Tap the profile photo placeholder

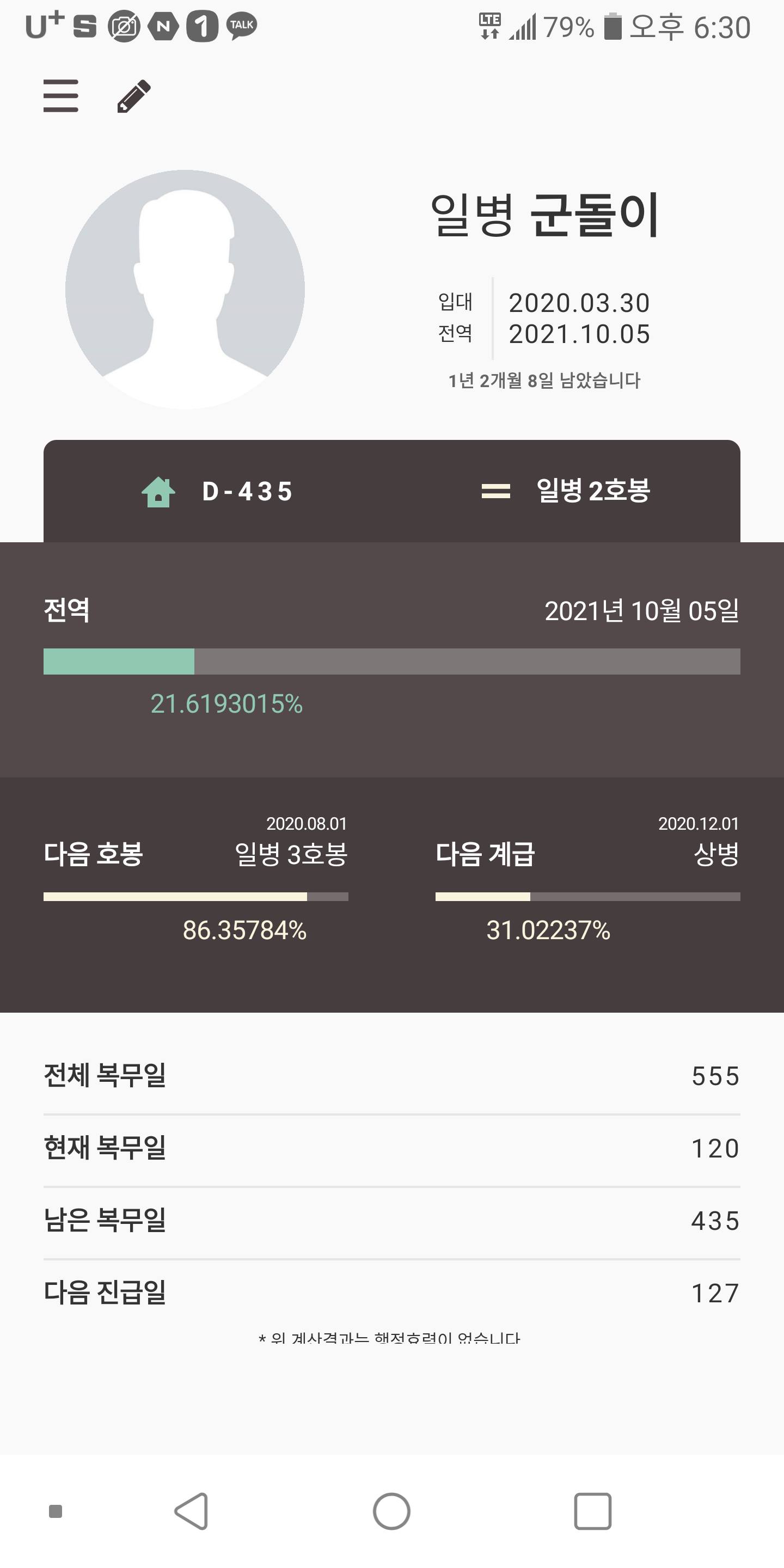click(185, 289)
